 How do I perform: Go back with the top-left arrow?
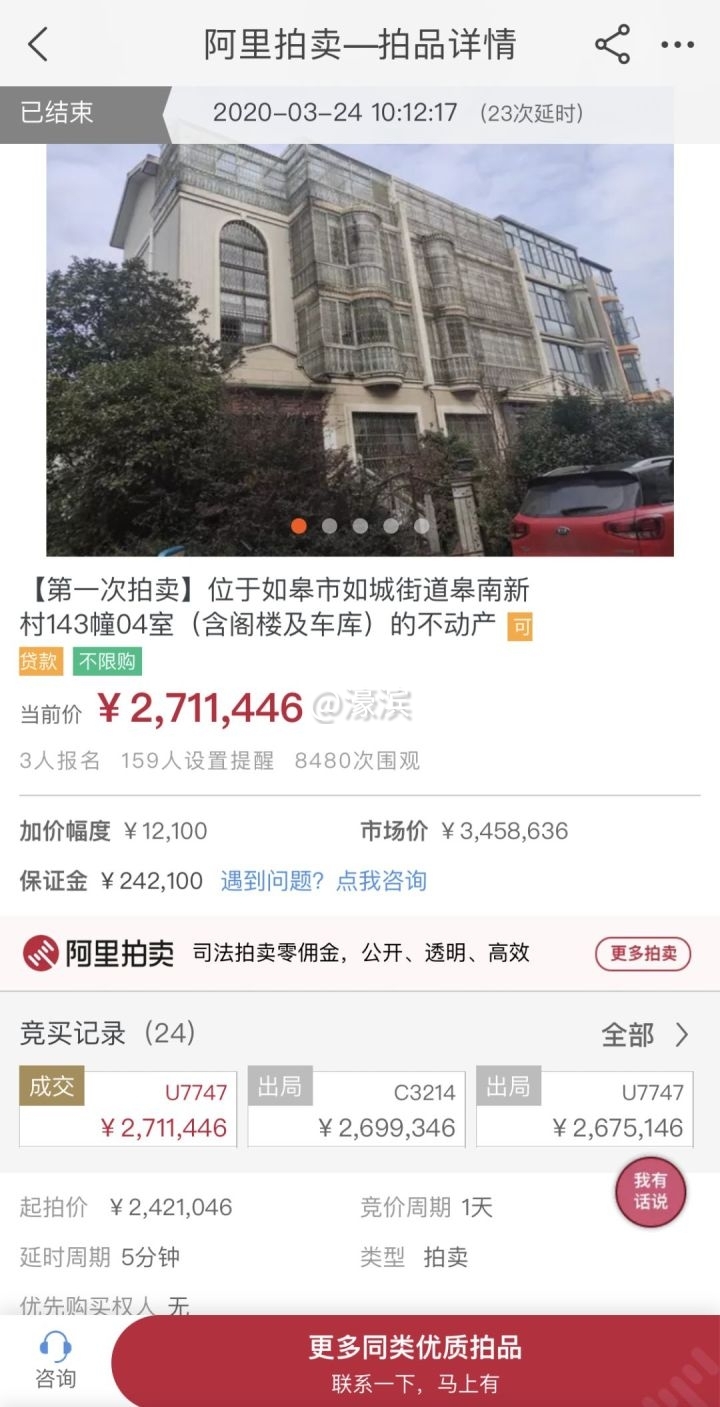[x=38, y=45]
